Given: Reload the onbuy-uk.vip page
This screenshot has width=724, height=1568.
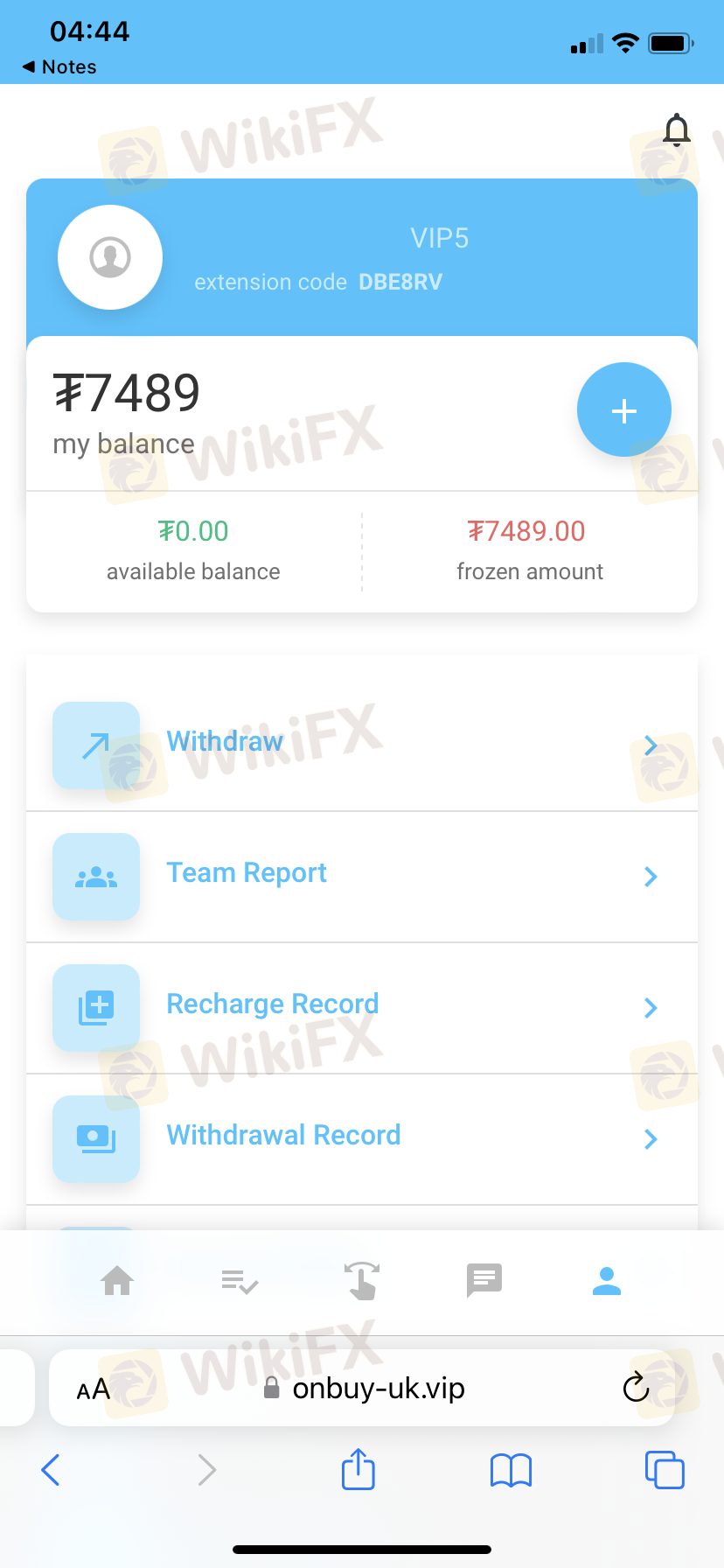Looking at the screenshot, I should pyautogui.click(x=636, y=1387).
